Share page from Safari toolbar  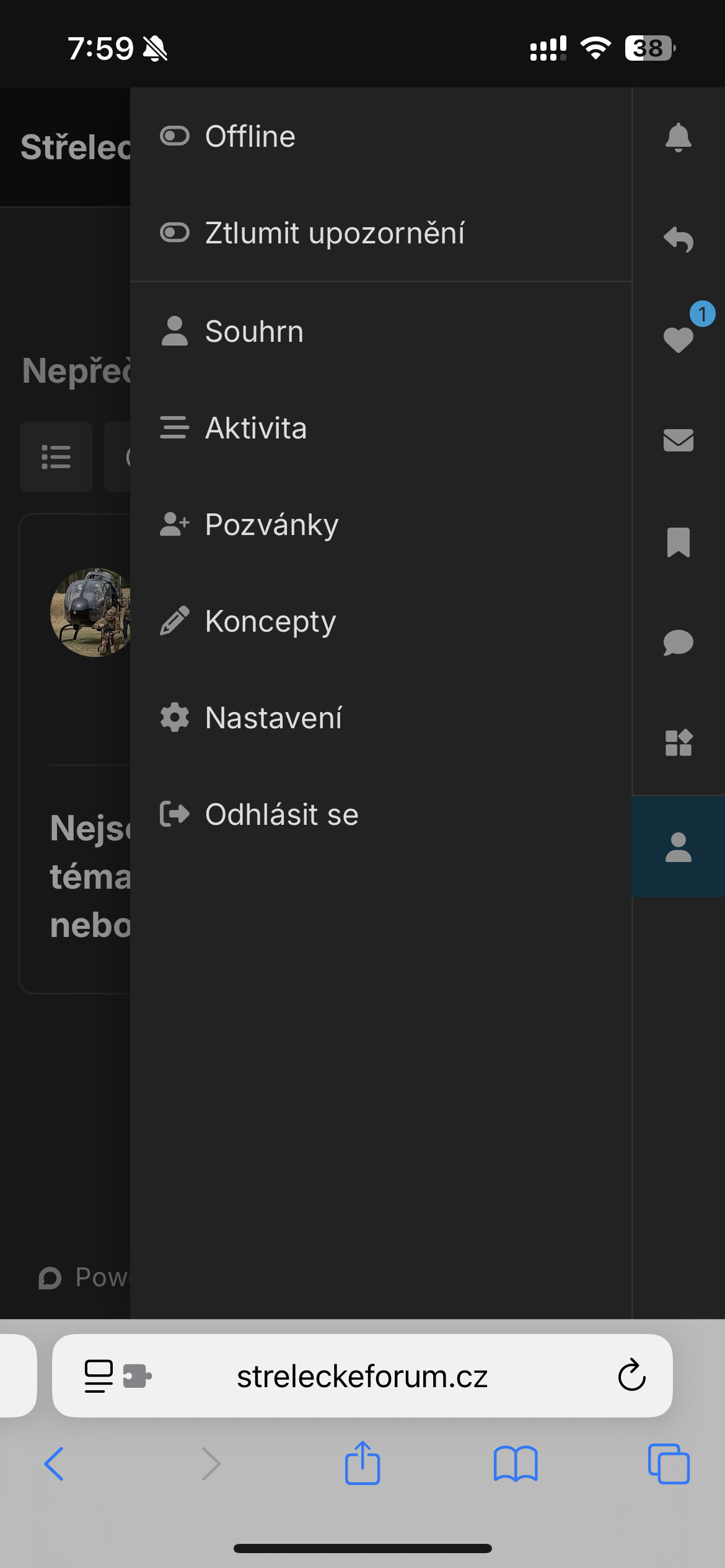(362, 1463)
